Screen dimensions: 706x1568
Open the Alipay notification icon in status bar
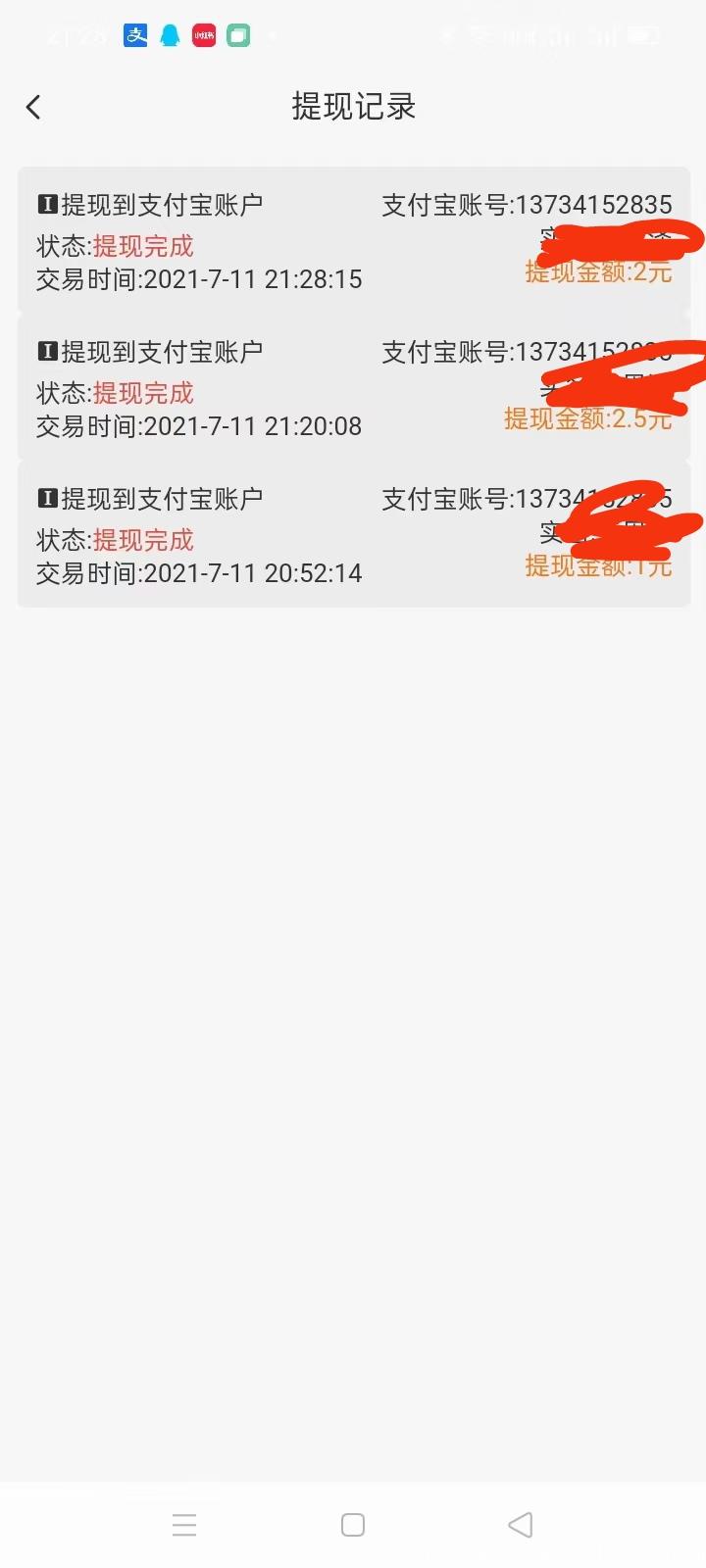click(x=135, y=36)
